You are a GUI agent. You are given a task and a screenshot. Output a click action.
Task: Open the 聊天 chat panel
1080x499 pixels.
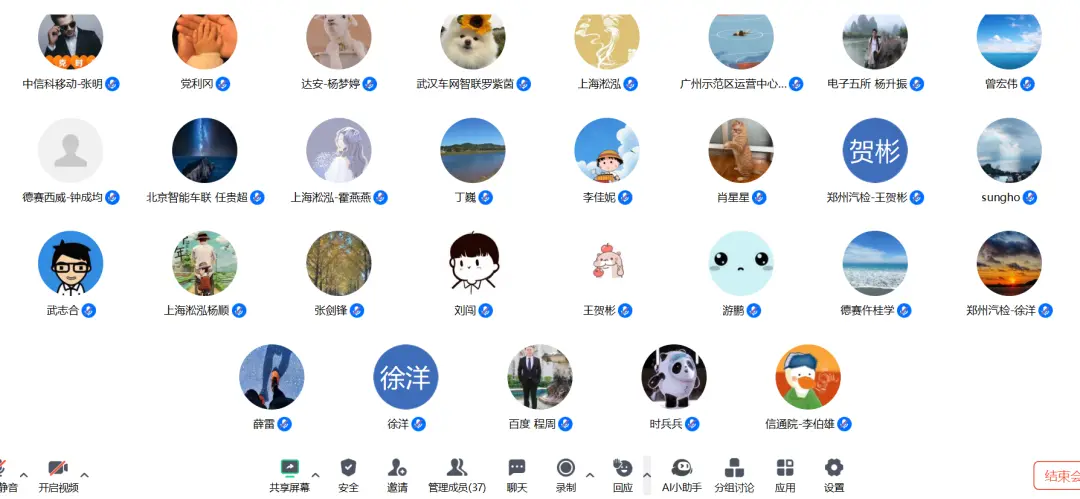pos(516,474)
